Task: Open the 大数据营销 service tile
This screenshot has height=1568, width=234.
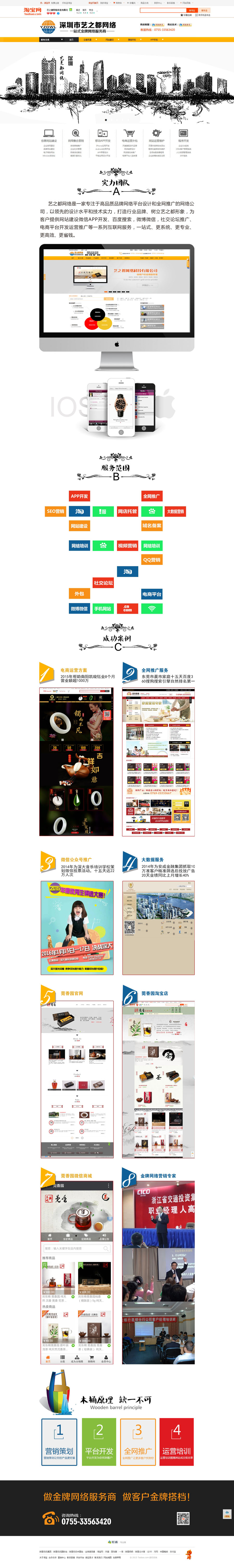Action: coord(175,511)
